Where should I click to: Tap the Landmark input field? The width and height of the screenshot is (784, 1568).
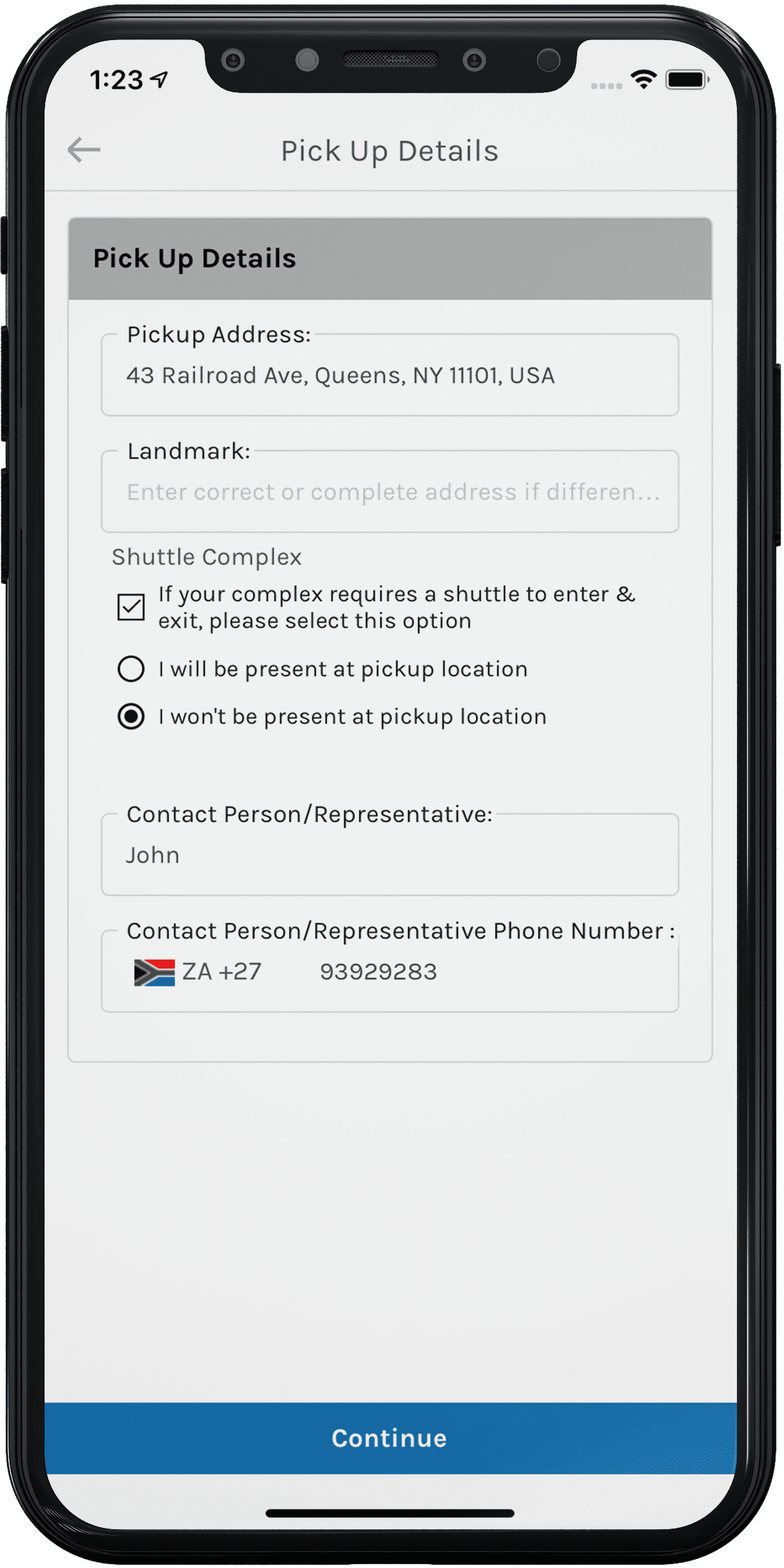[x=390, y=492]
